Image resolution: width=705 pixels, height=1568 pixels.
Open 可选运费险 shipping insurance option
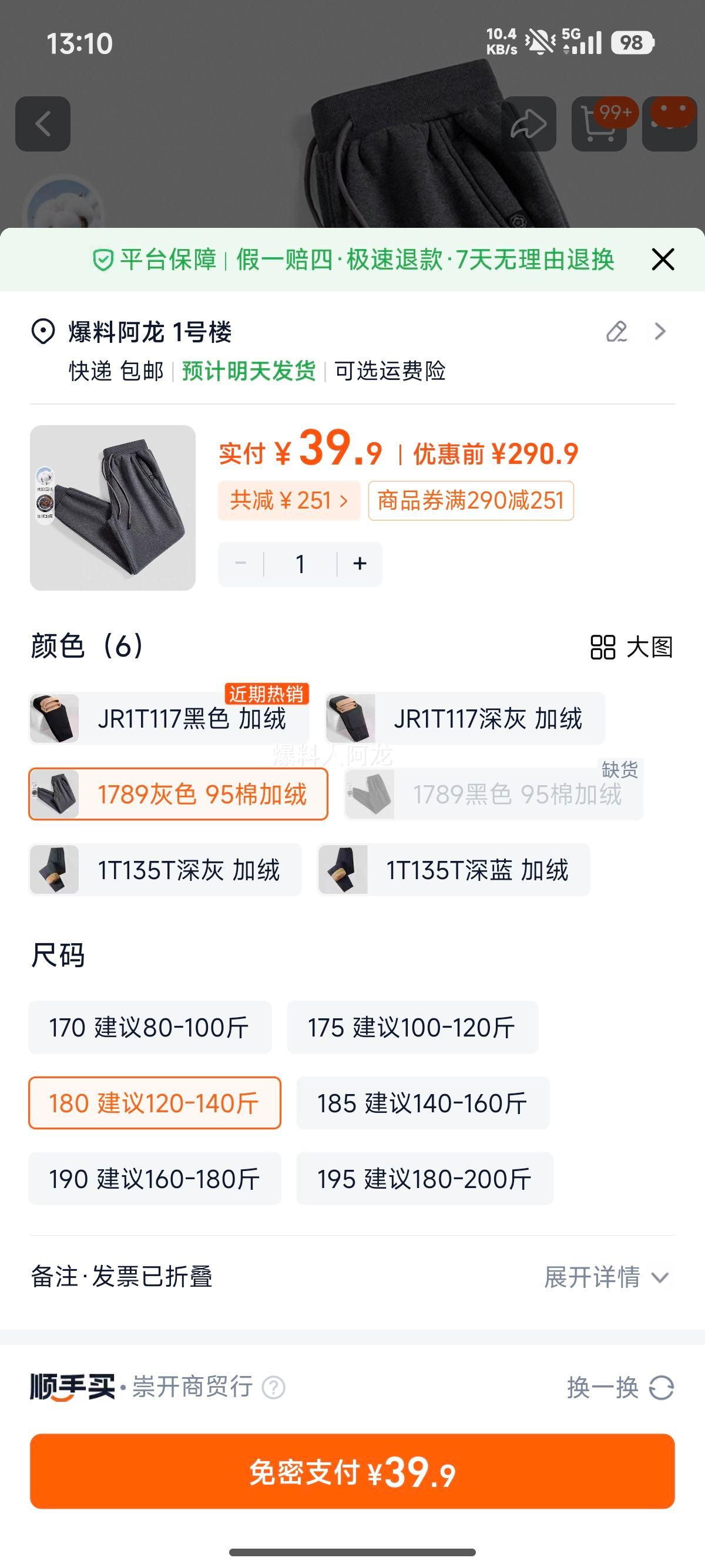pos(390,373)
